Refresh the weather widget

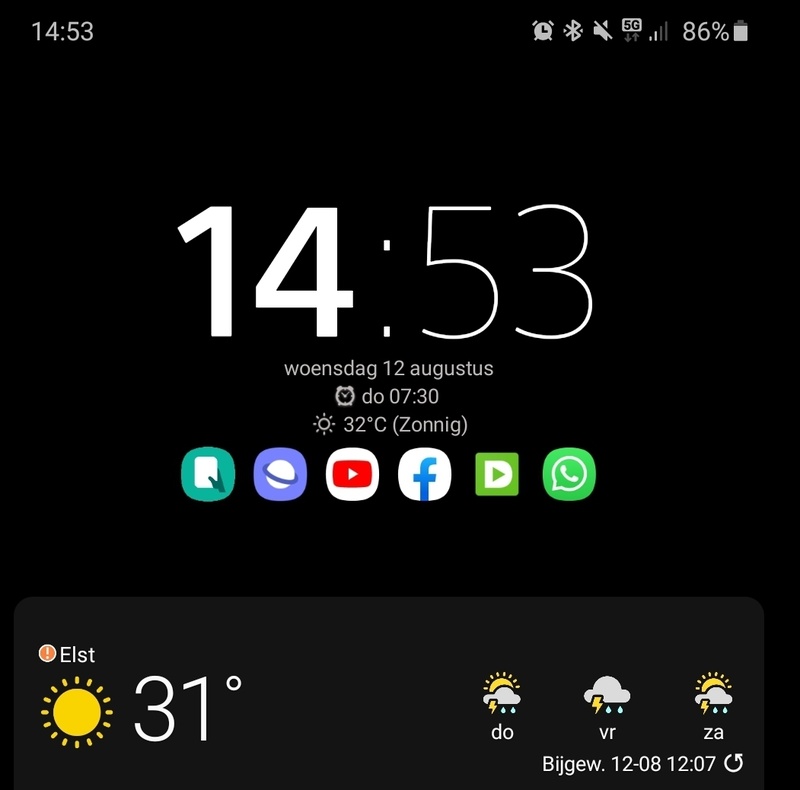[x=734, y=764]
